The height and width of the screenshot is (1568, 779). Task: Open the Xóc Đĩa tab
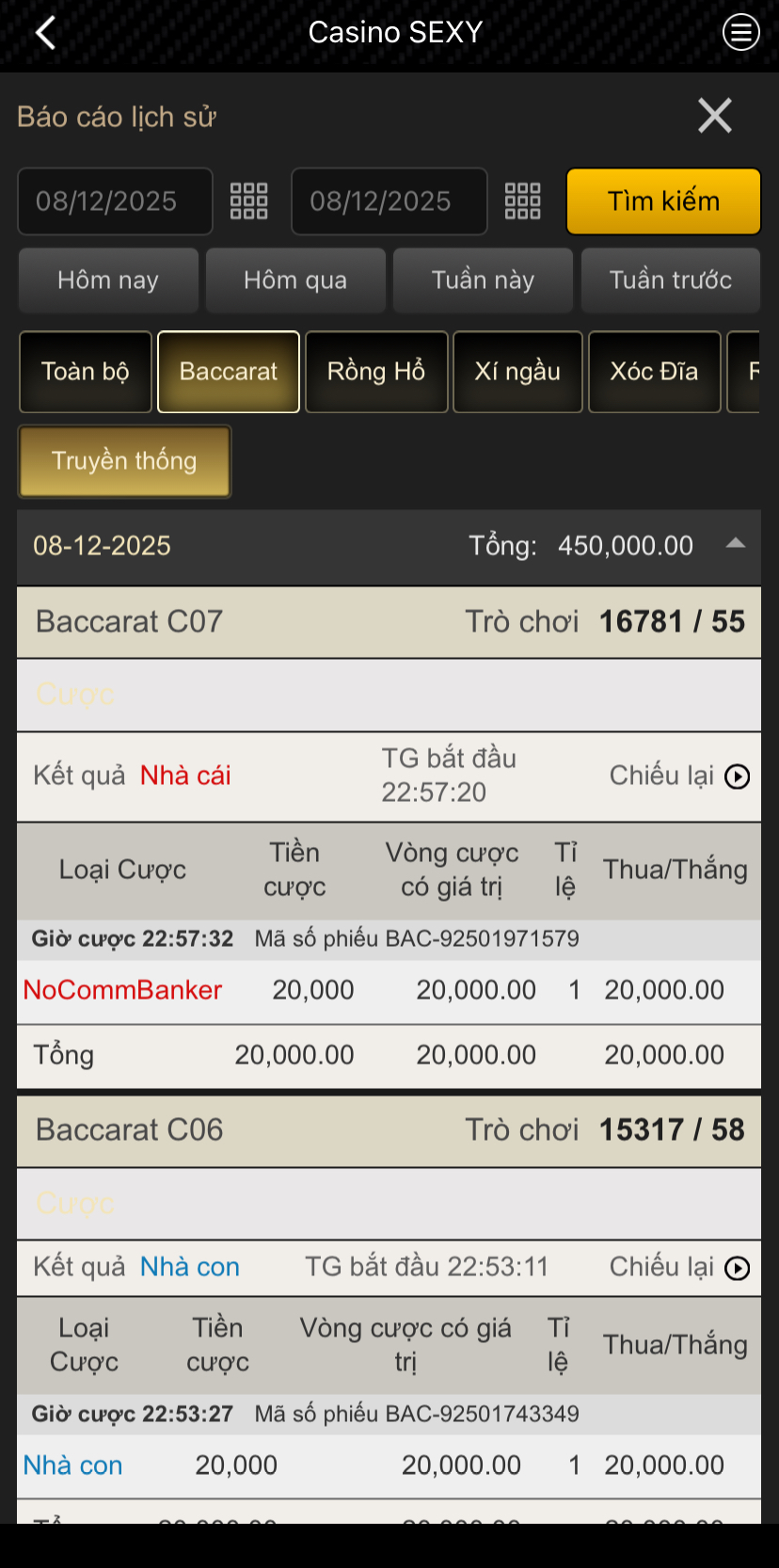pos(654,372)
